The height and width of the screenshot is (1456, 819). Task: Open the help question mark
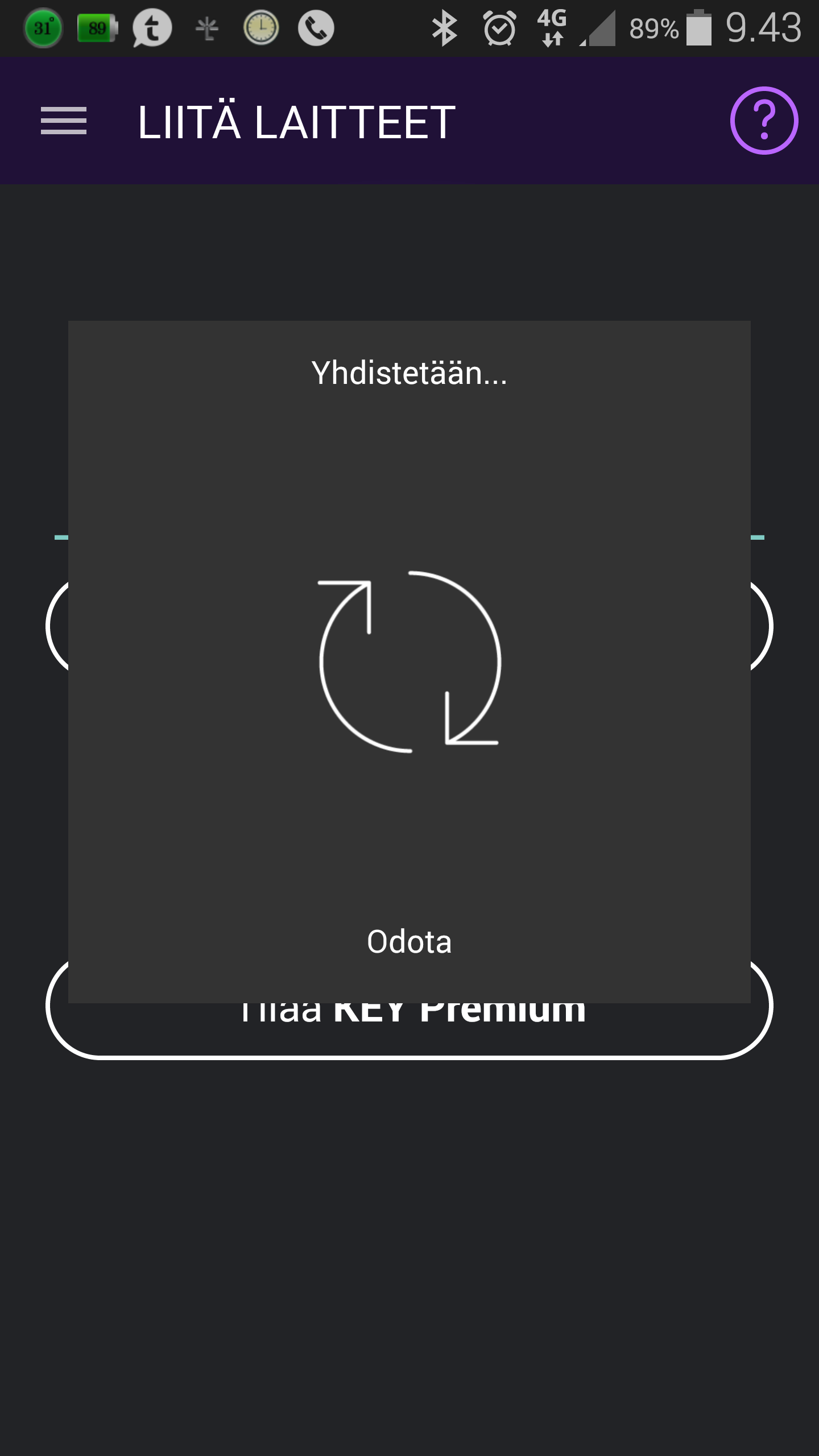tap(764, 121)
